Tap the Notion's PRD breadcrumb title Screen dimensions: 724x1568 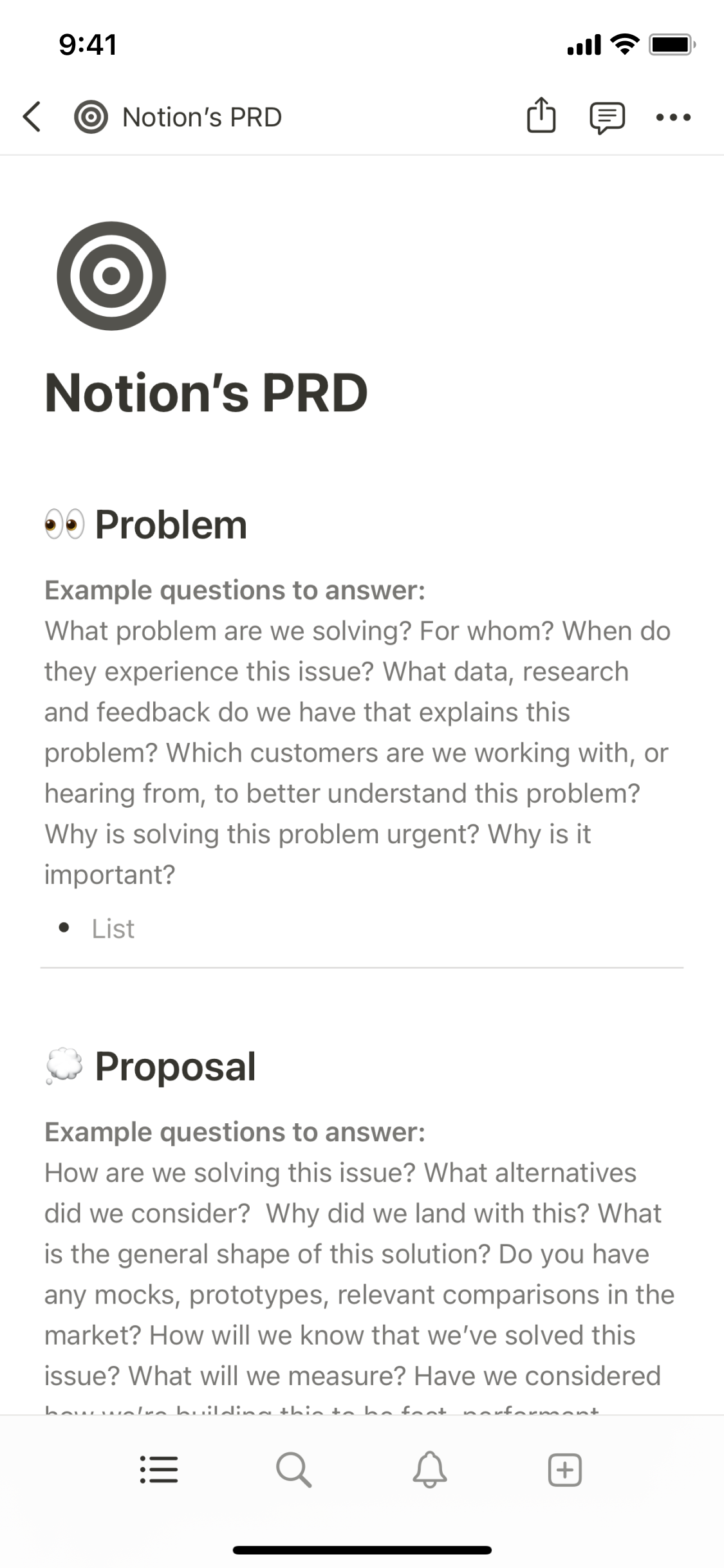pos(201,117)
